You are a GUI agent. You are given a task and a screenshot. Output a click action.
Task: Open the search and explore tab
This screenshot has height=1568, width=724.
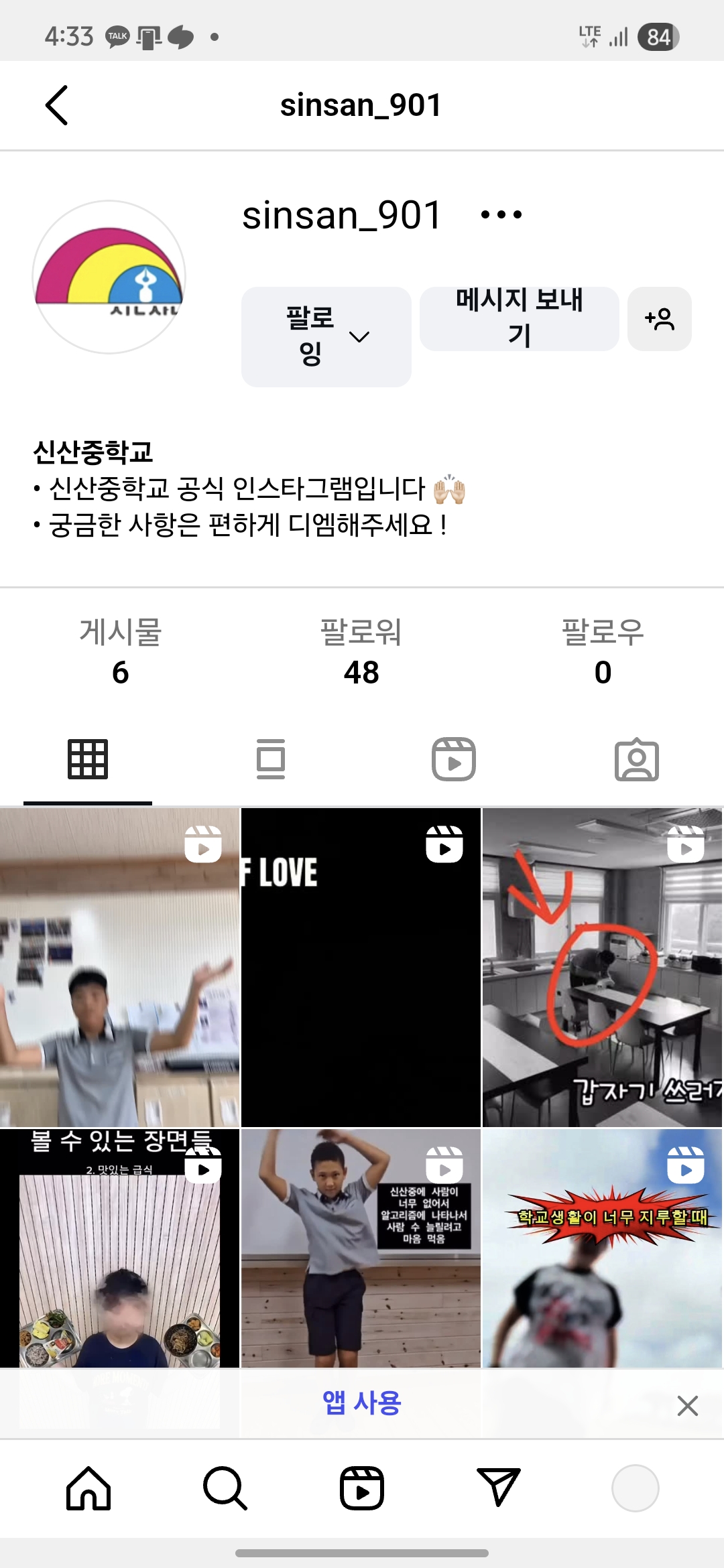point(225,1488)
